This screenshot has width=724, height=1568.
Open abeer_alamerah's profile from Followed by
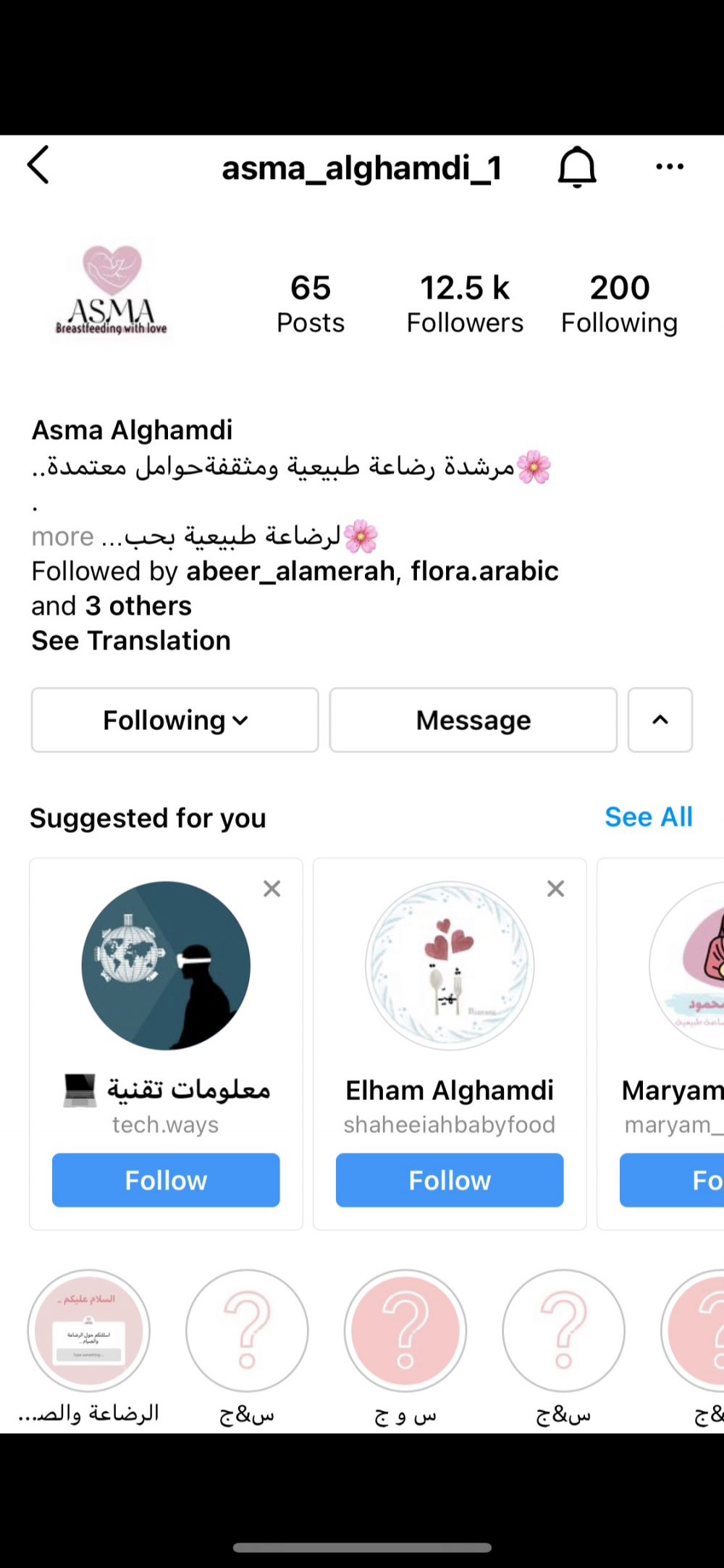(291, 571)
